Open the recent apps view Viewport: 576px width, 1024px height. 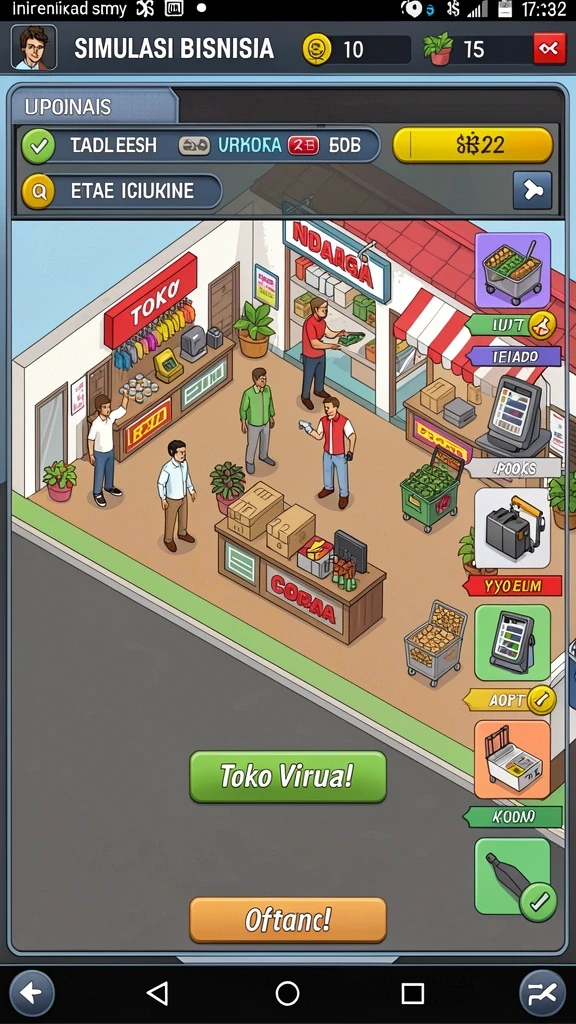point(412,993)
